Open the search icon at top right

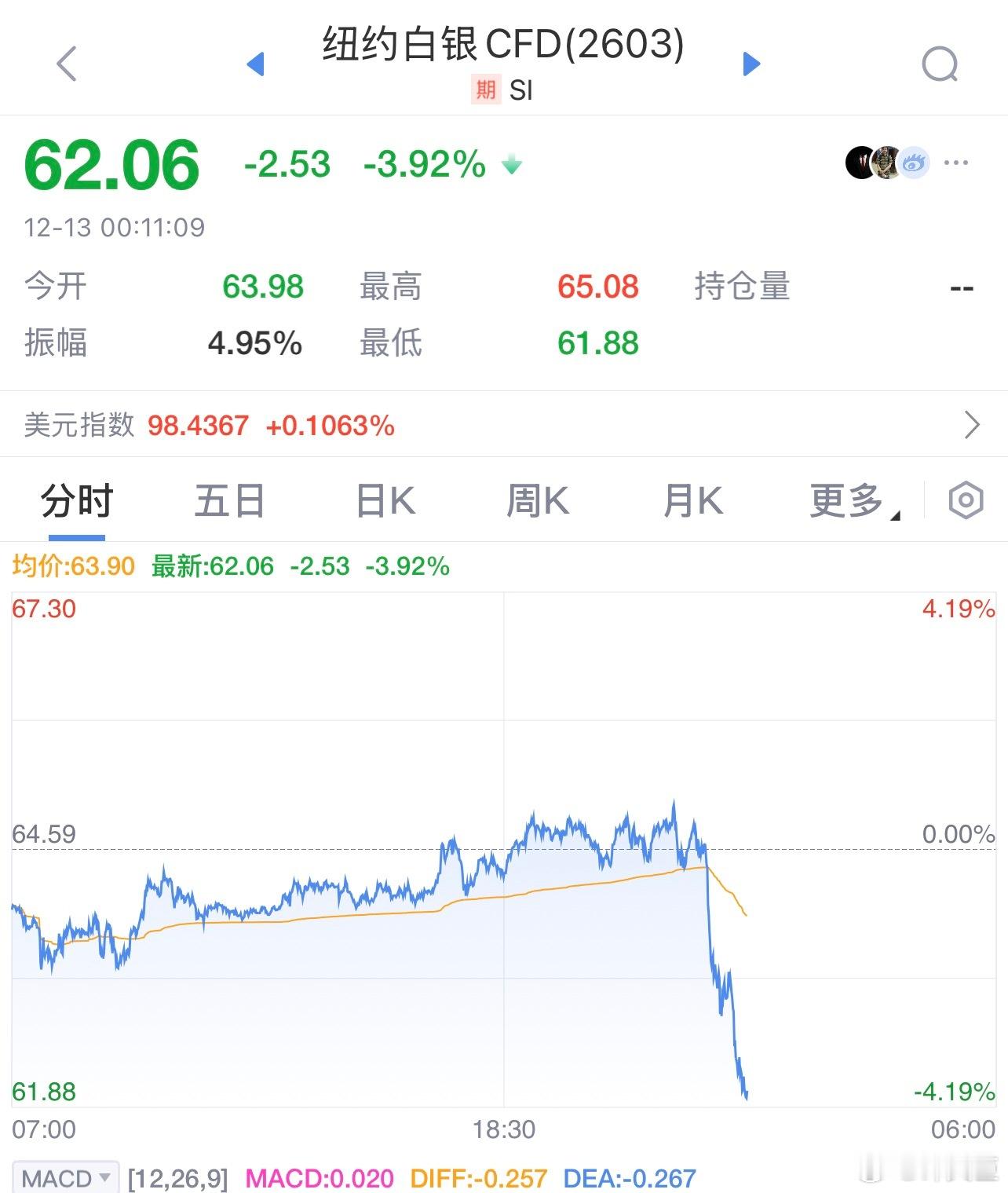coord(940,64)
